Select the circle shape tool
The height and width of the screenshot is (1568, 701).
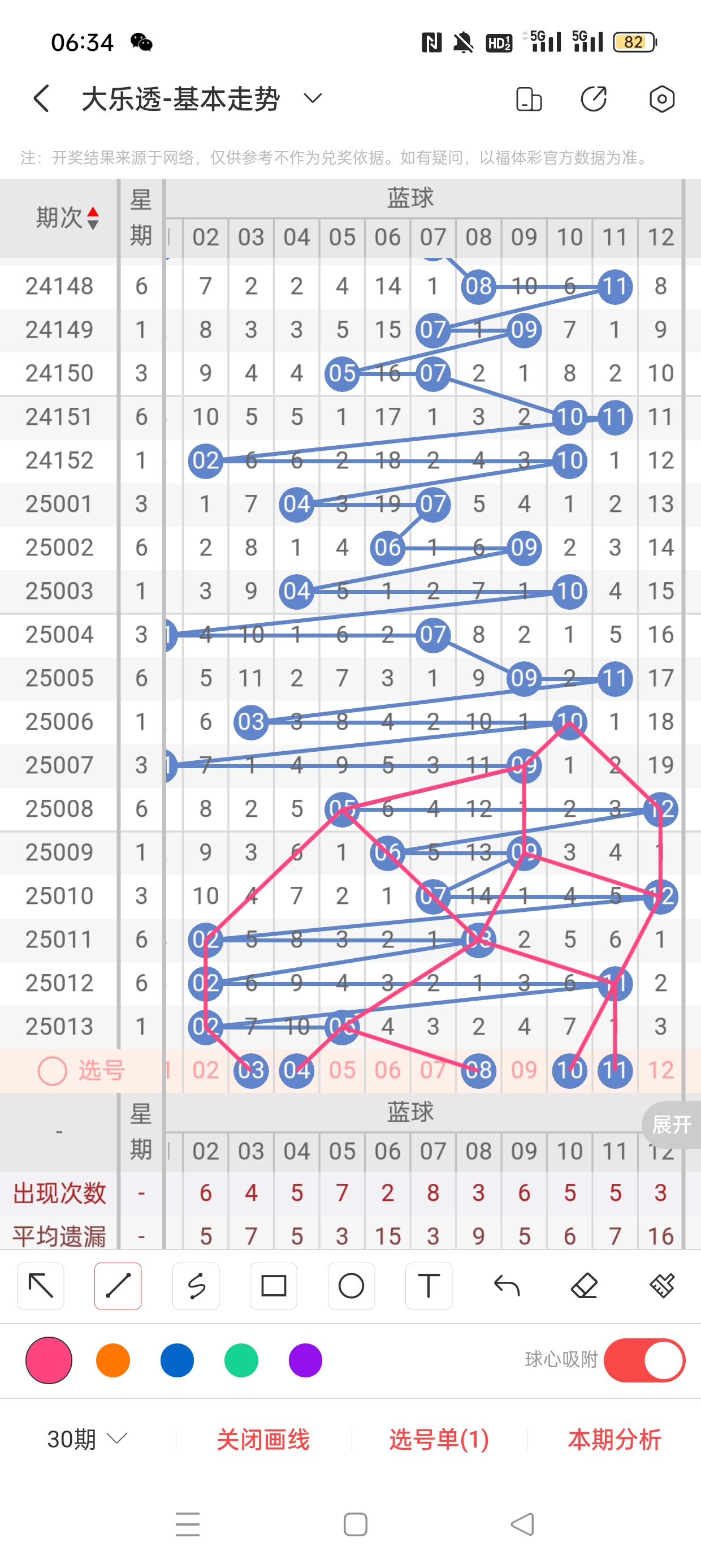(x=351, y=1286)
